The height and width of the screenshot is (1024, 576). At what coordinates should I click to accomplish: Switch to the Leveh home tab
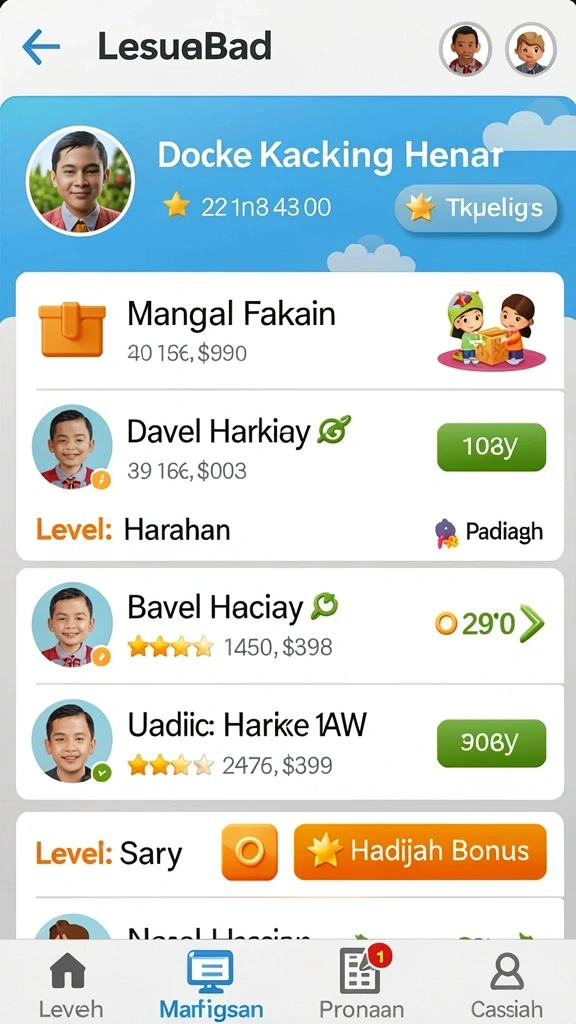69,983
